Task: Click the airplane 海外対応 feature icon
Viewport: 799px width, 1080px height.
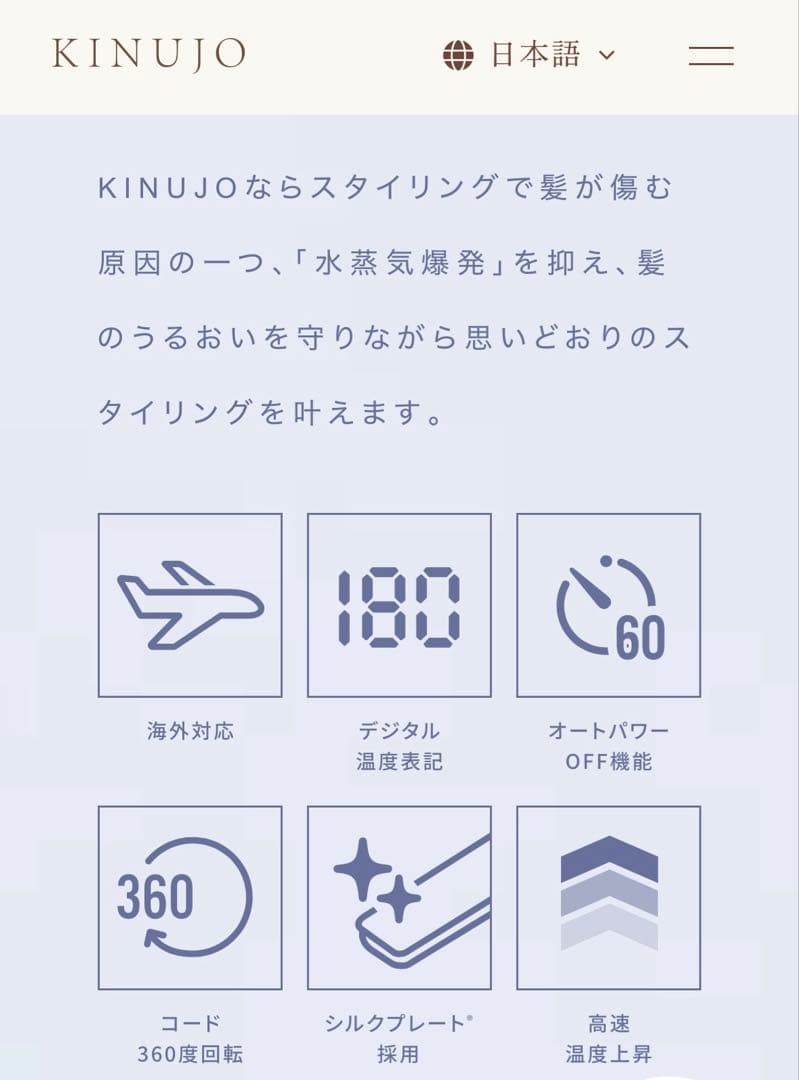Action: pos(190,605)
